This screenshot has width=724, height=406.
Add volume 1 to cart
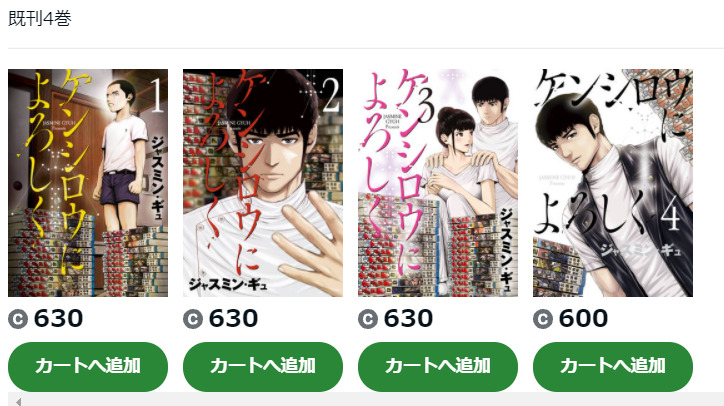point(88,366)
